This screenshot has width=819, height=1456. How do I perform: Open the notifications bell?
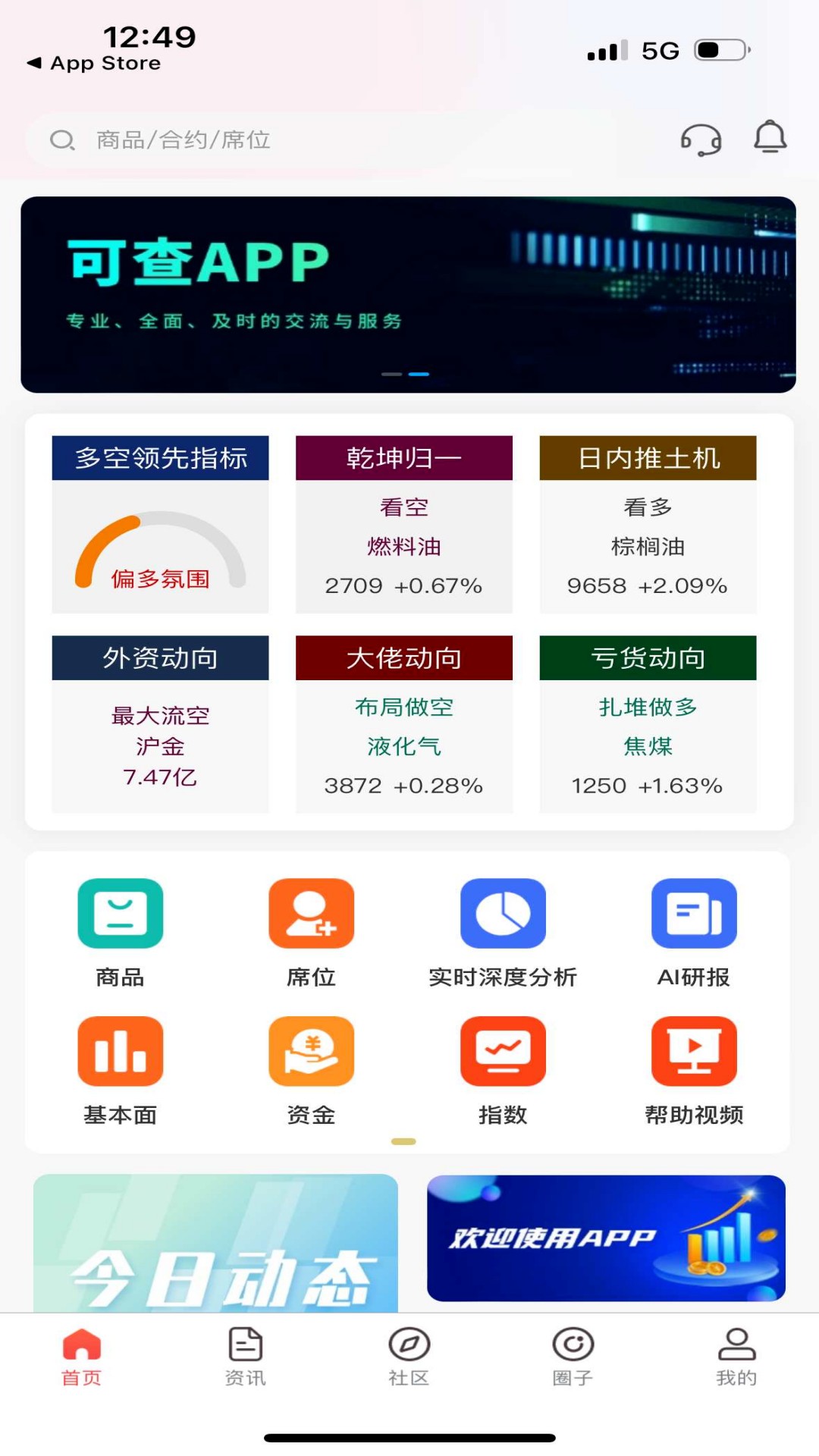[x=770, y=137]
